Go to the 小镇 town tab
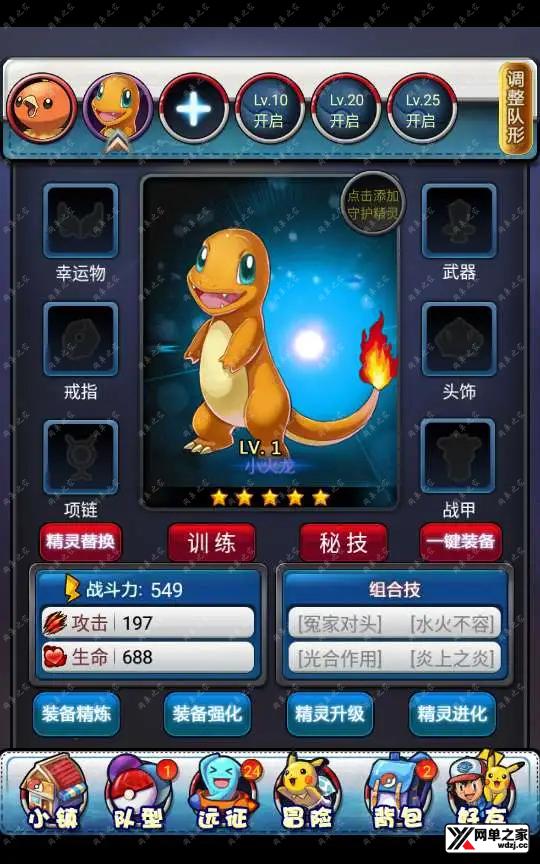The image size is (540, 864). pos(52,791)
